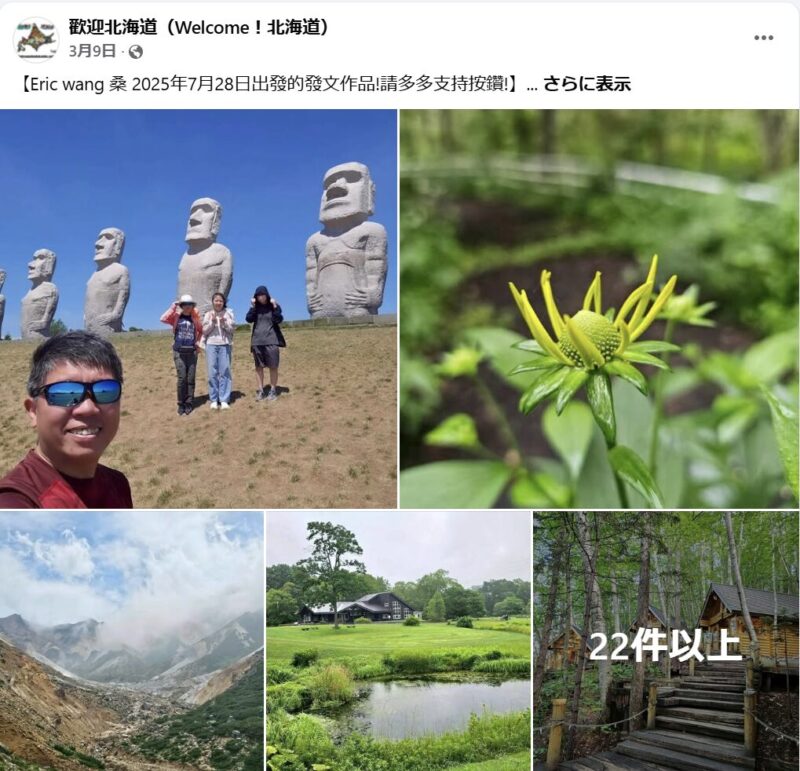This screenshot has height=771, width=800.
Task: Expand the post text with さらに表示
Action: [587, 84]
